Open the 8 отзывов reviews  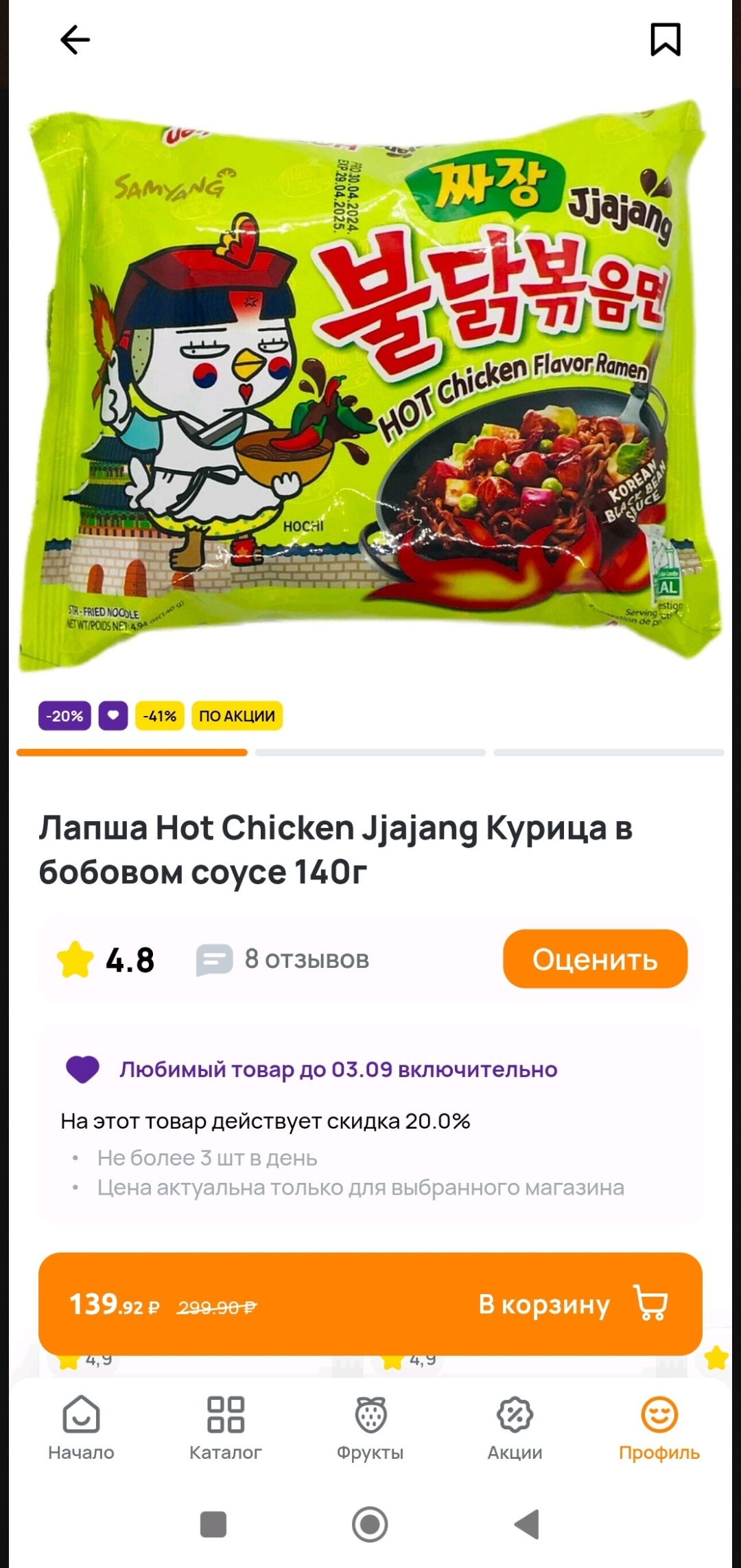(283, 959)
